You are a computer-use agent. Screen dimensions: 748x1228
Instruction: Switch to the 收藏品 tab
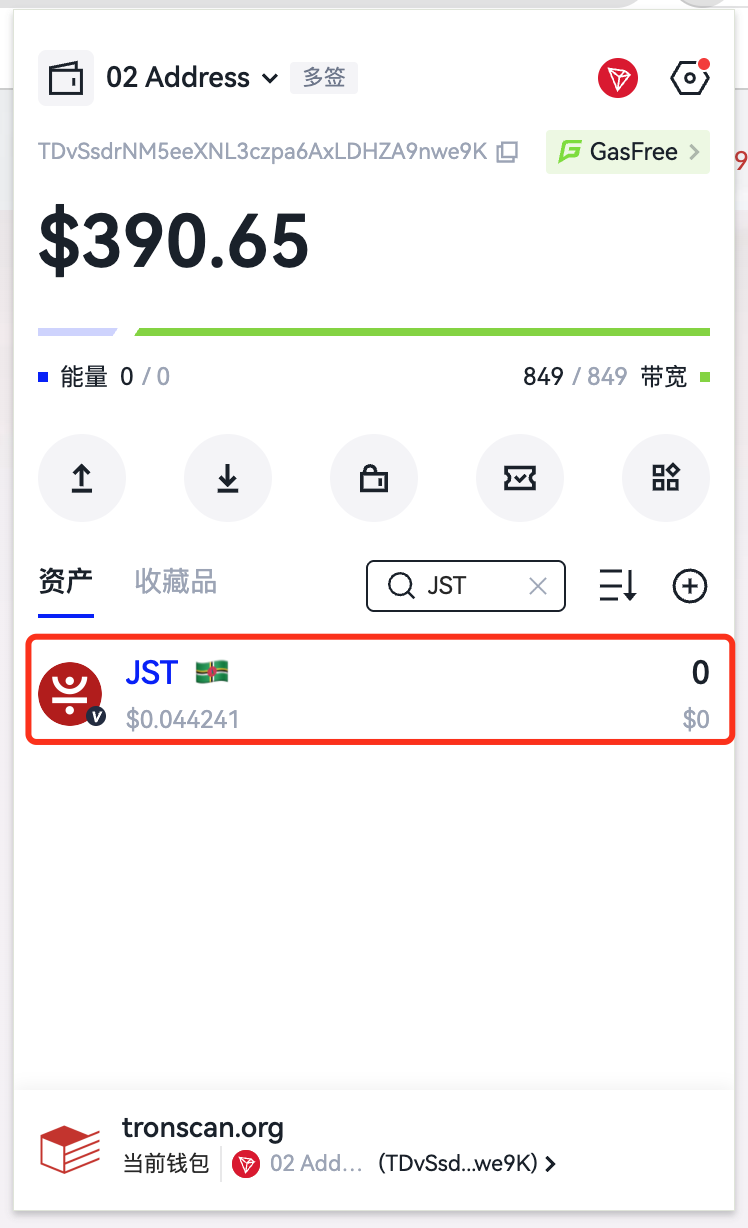pyautogui.click(x=176, y=582)
